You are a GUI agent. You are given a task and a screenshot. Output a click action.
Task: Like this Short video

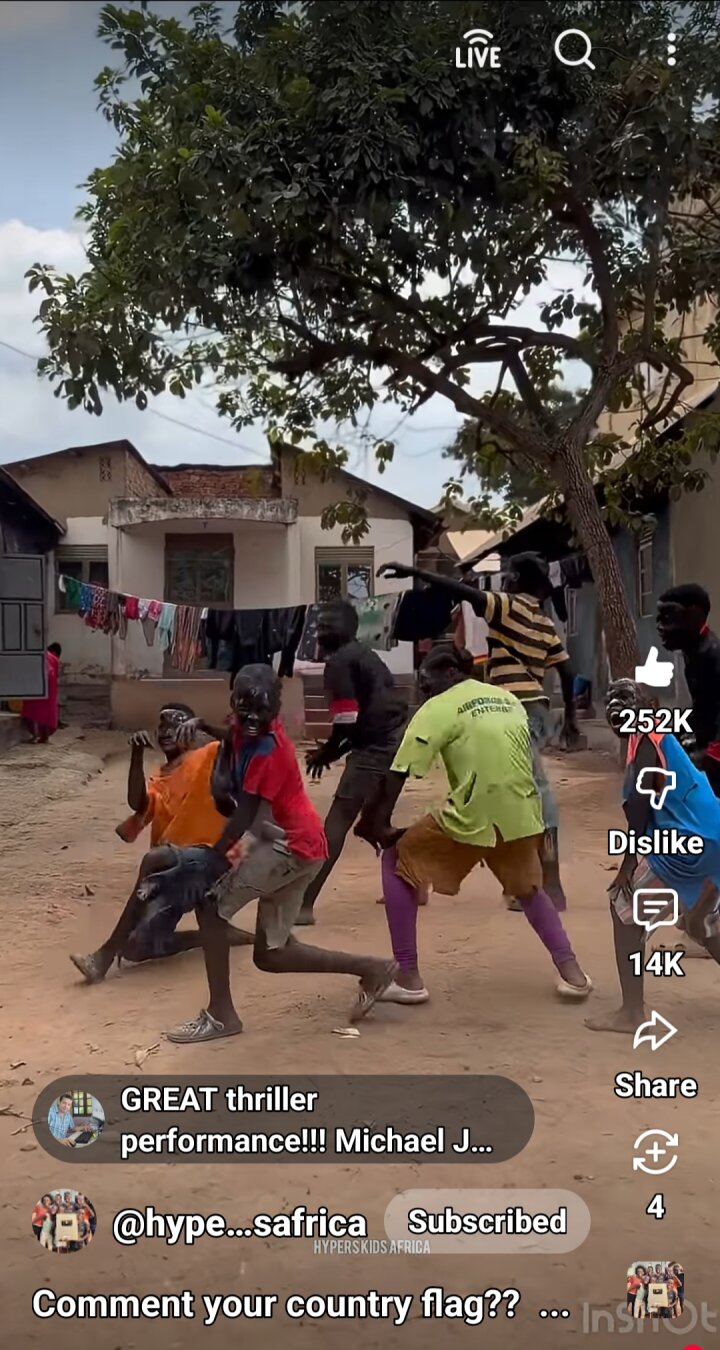(x=655, y=669)
